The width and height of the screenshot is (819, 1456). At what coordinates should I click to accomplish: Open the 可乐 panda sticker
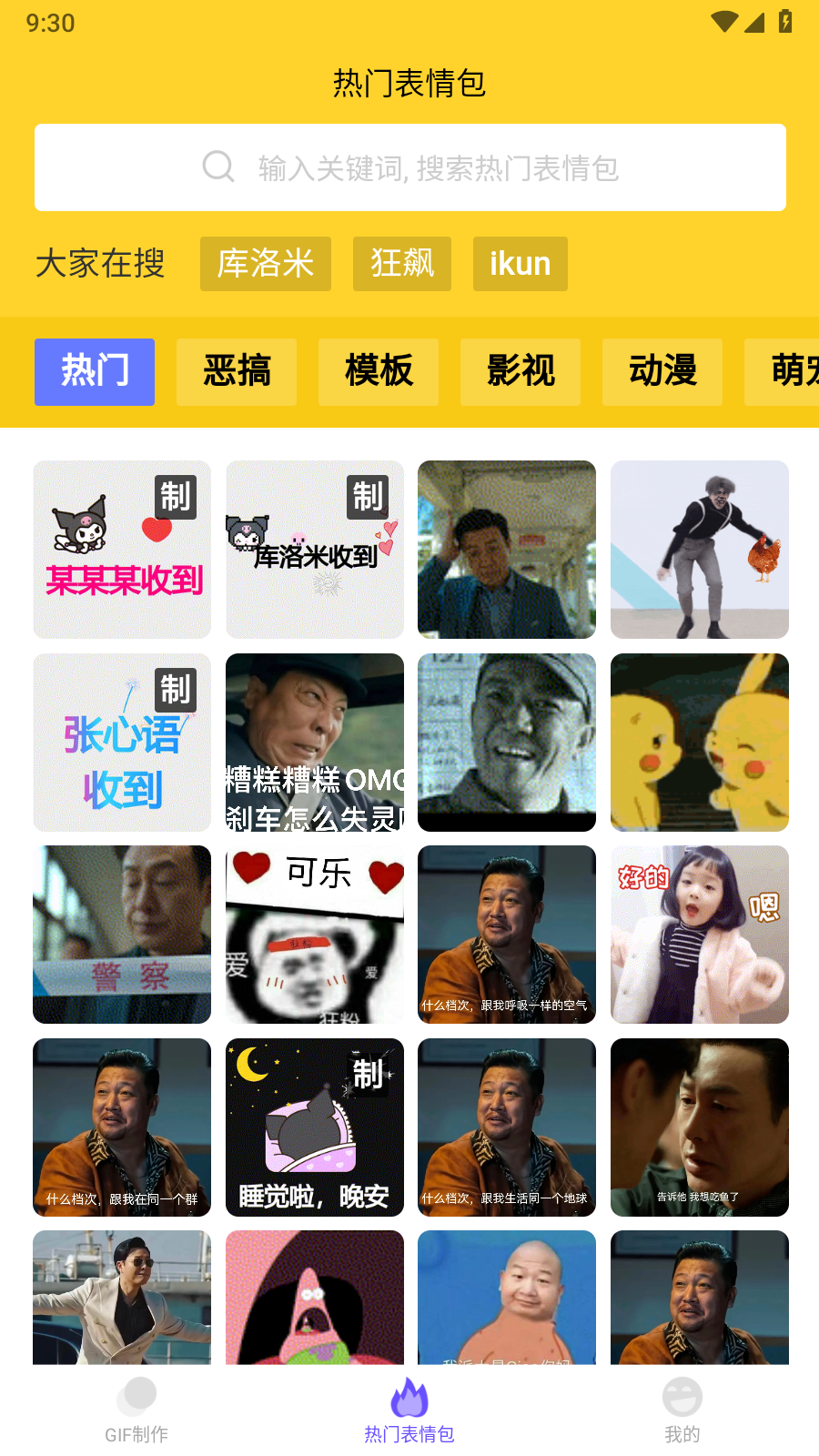315,935
